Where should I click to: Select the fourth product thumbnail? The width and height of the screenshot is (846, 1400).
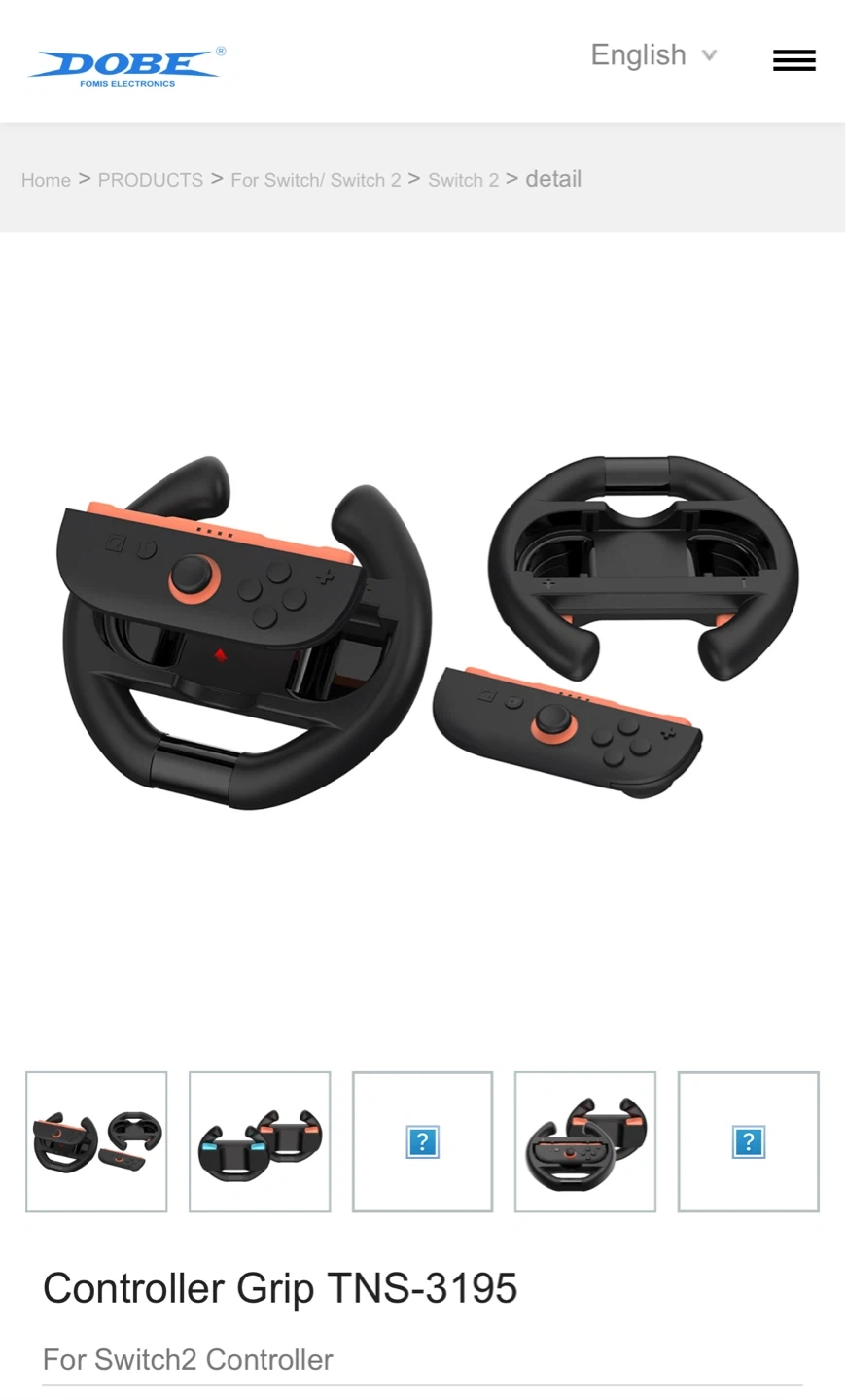click(x=585, y=1141)
